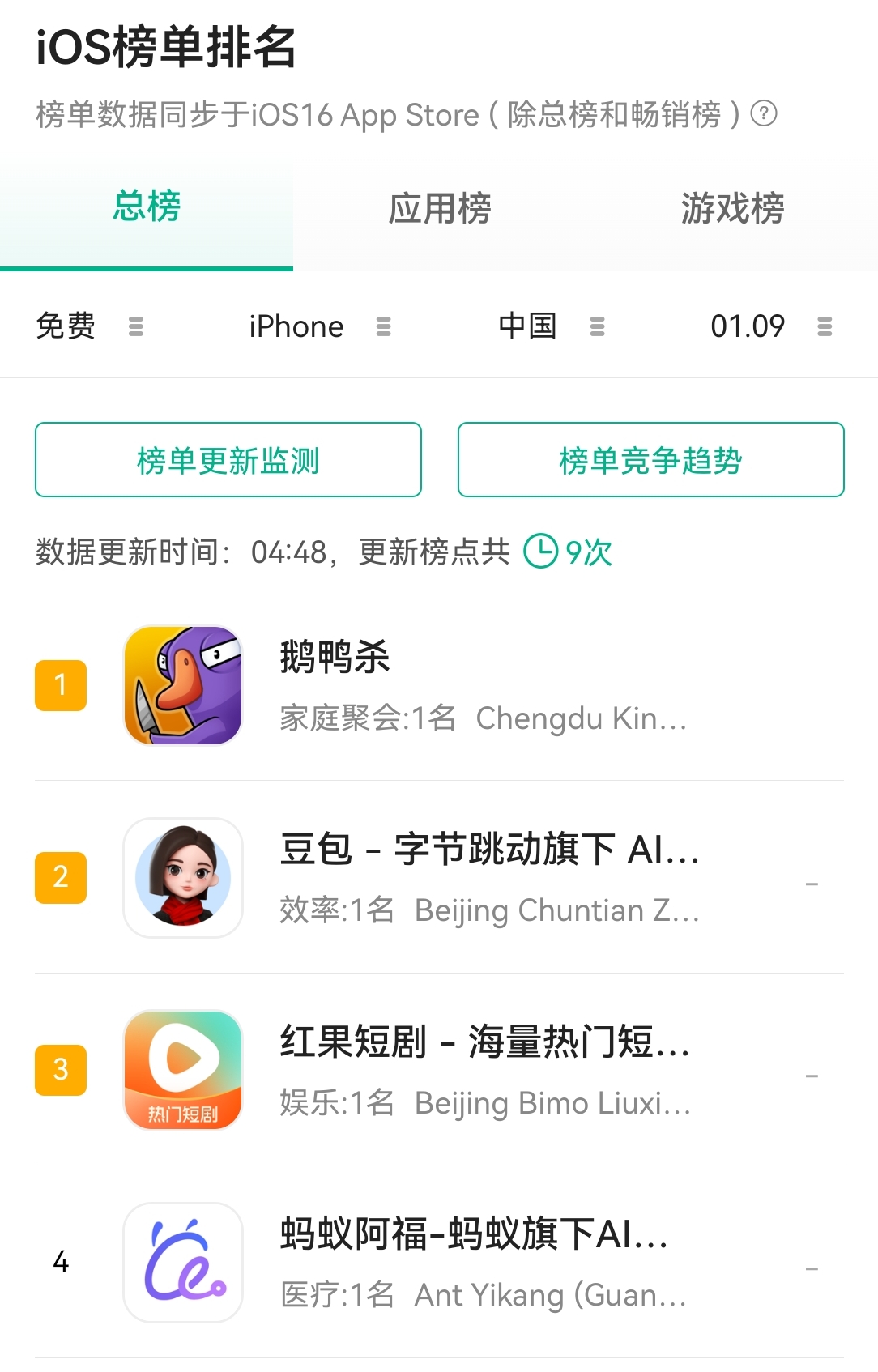This screenshot has width=878, height=1372.
Task: Open the 中国 region dropdown
Action: point(551,326)
